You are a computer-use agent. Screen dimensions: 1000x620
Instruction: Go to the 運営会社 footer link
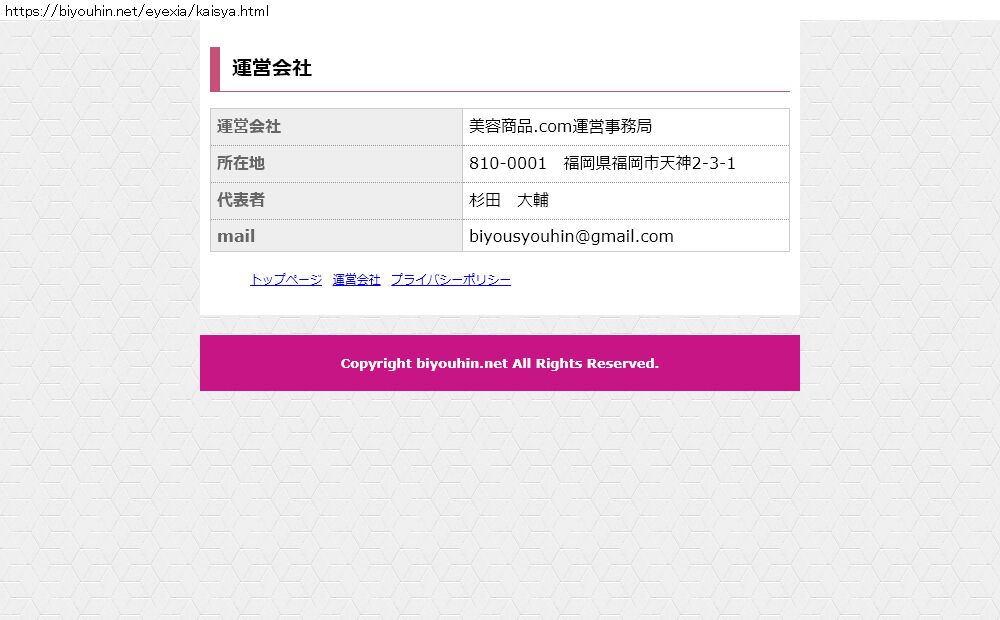pyautogui.click(x=356, y=280)
